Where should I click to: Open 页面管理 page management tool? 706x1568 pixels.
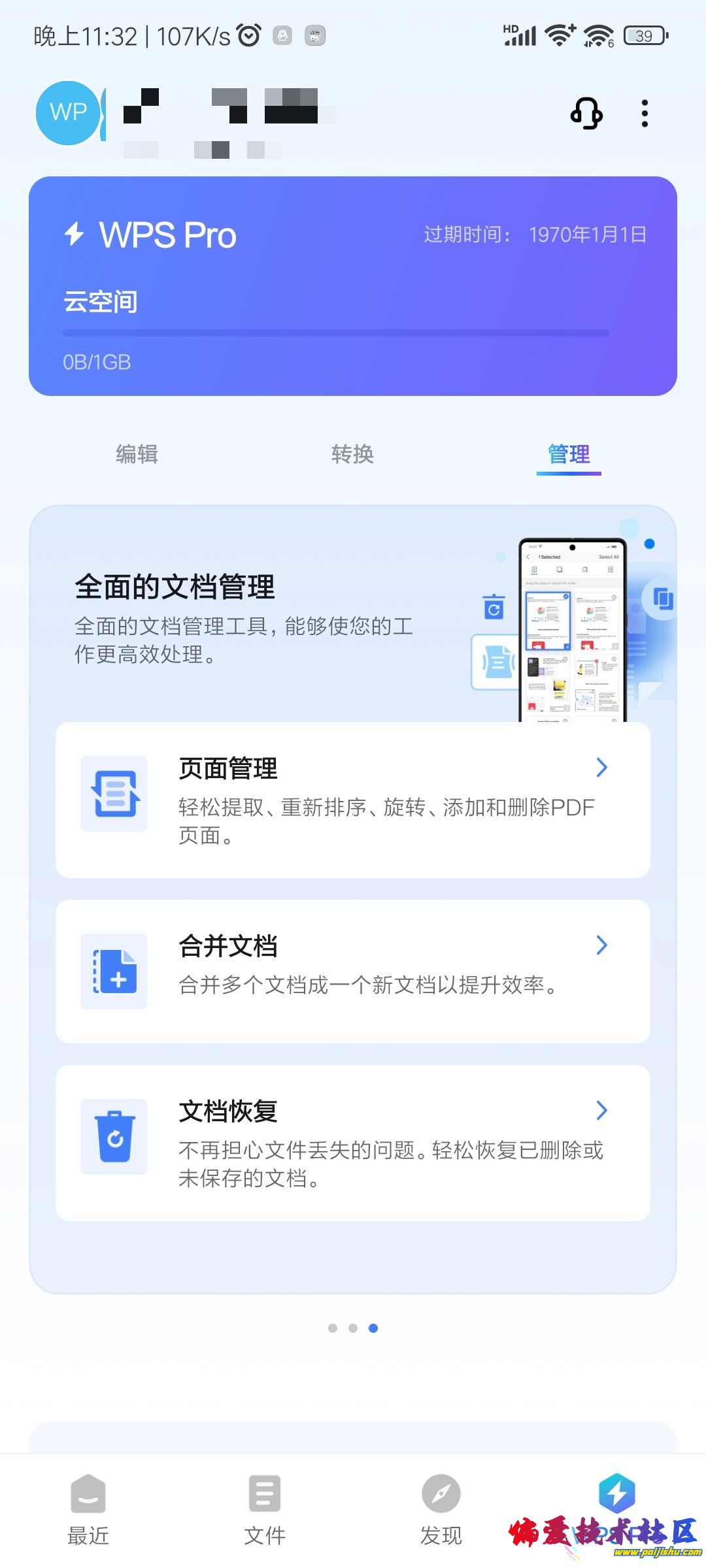click(x=353, y=800)
